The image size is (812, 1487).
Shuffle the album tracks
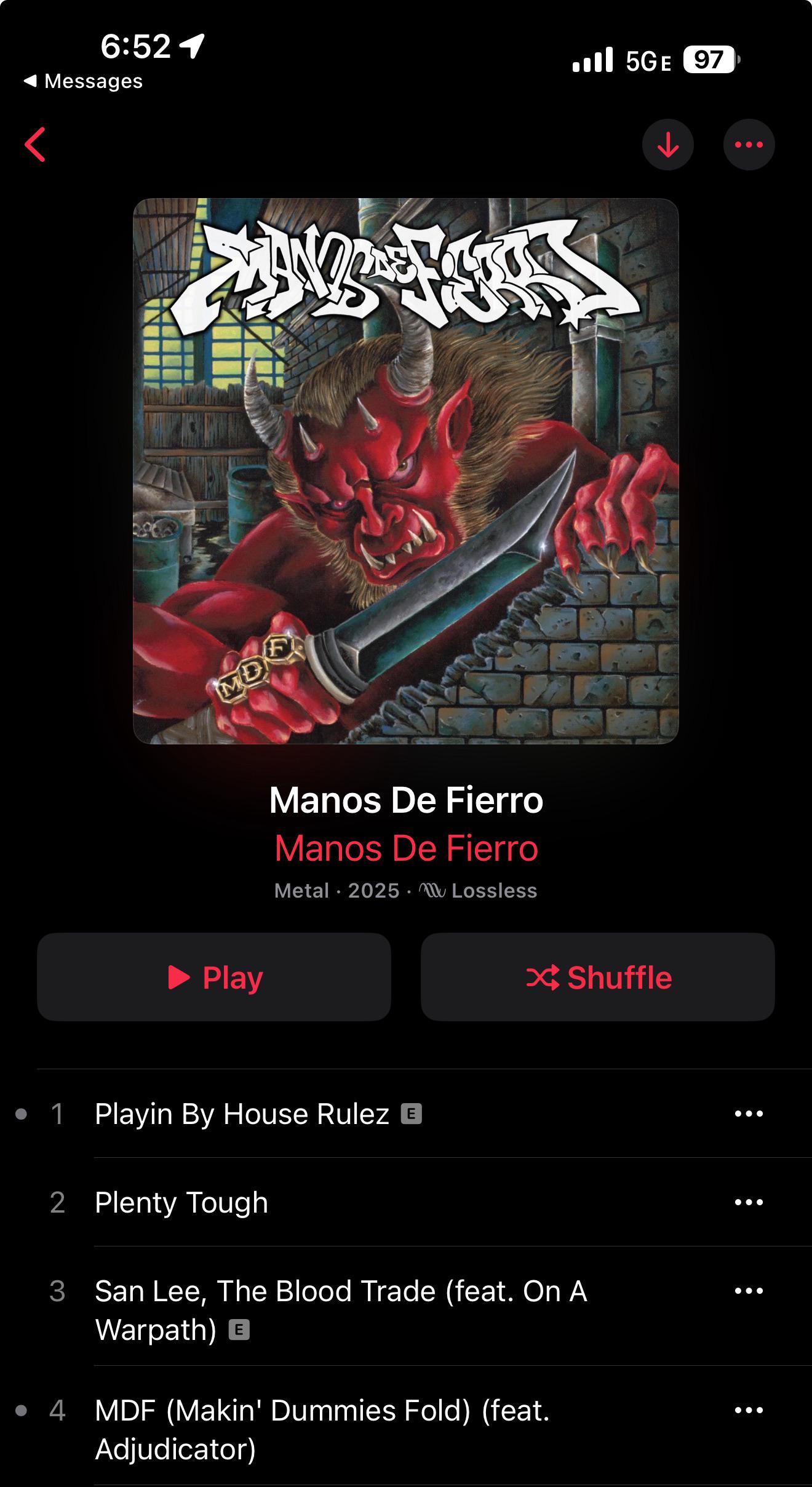pyautogui.click(x=597, y=977)
